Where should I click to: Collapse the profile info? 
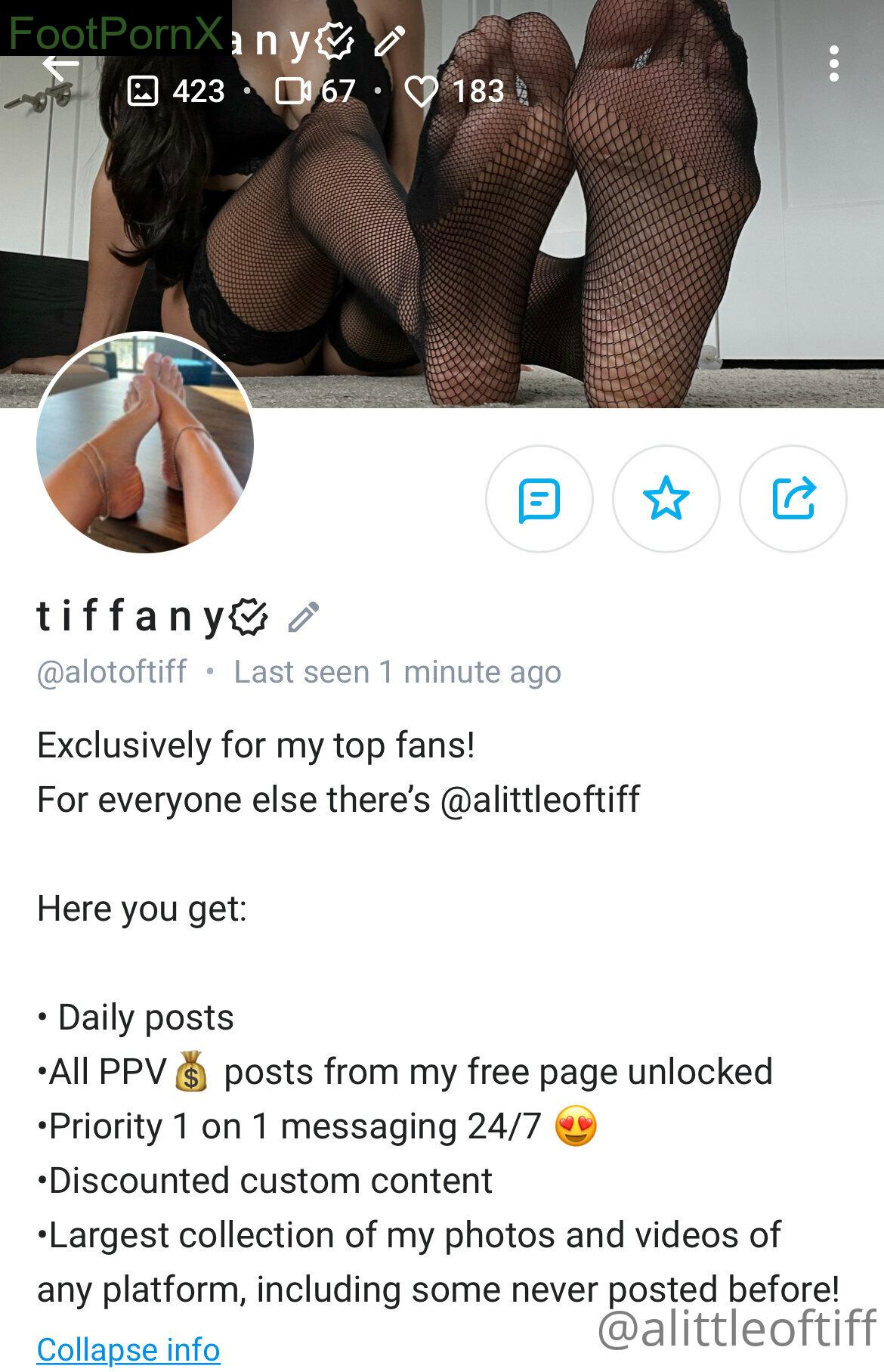tap(128, 1349)
